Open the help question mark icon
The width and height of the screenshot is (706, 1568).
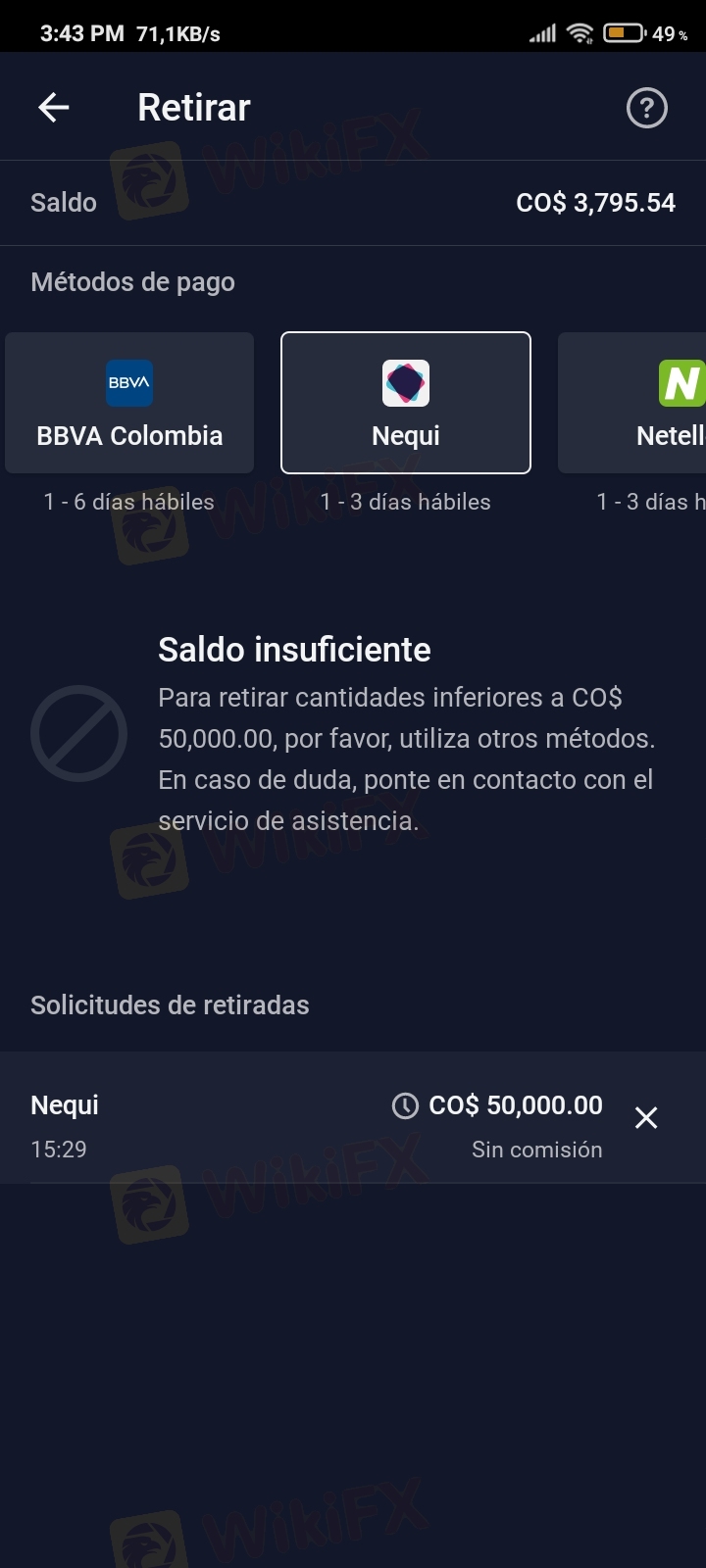[646, 108]
